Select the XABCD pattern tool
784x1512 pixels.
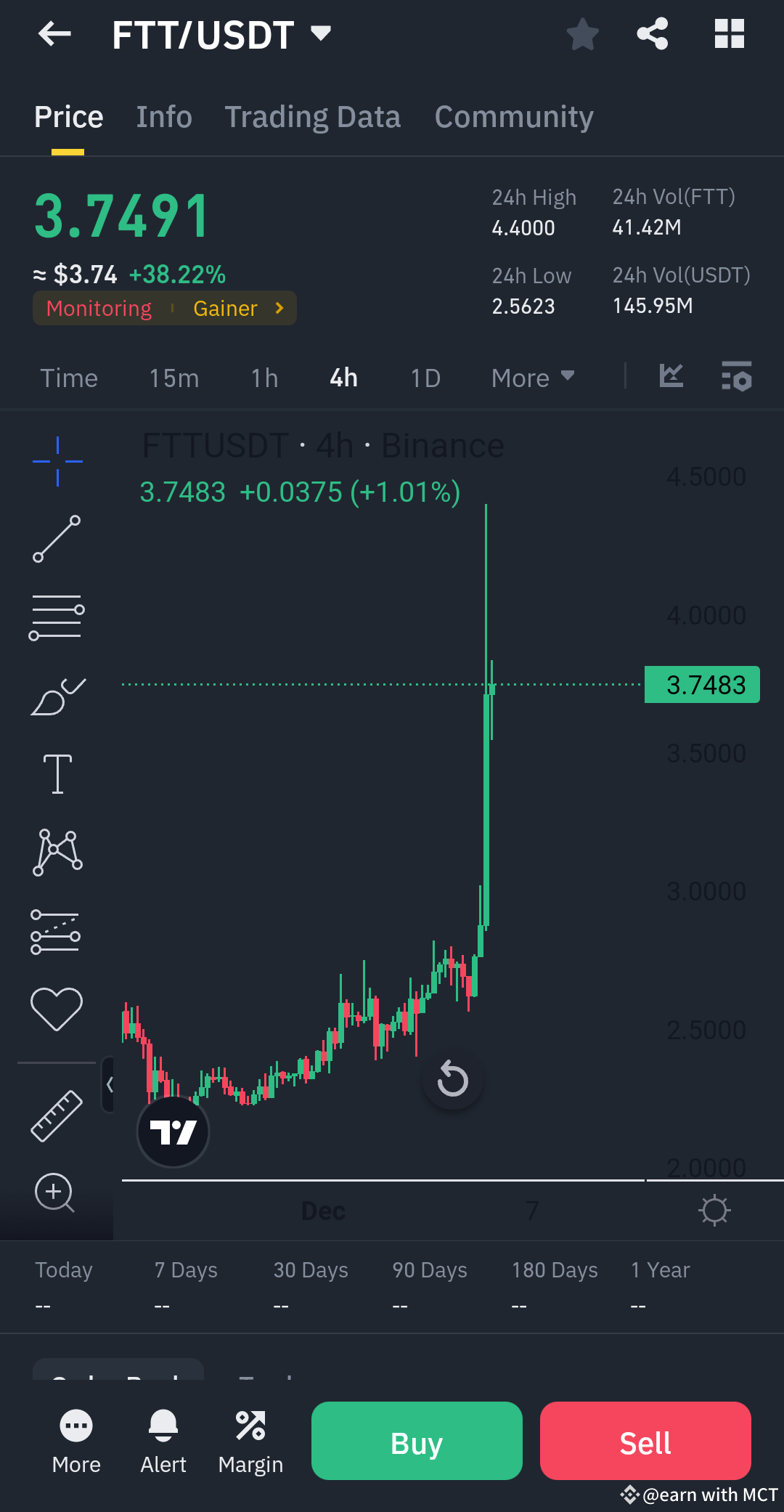(57, 851)
